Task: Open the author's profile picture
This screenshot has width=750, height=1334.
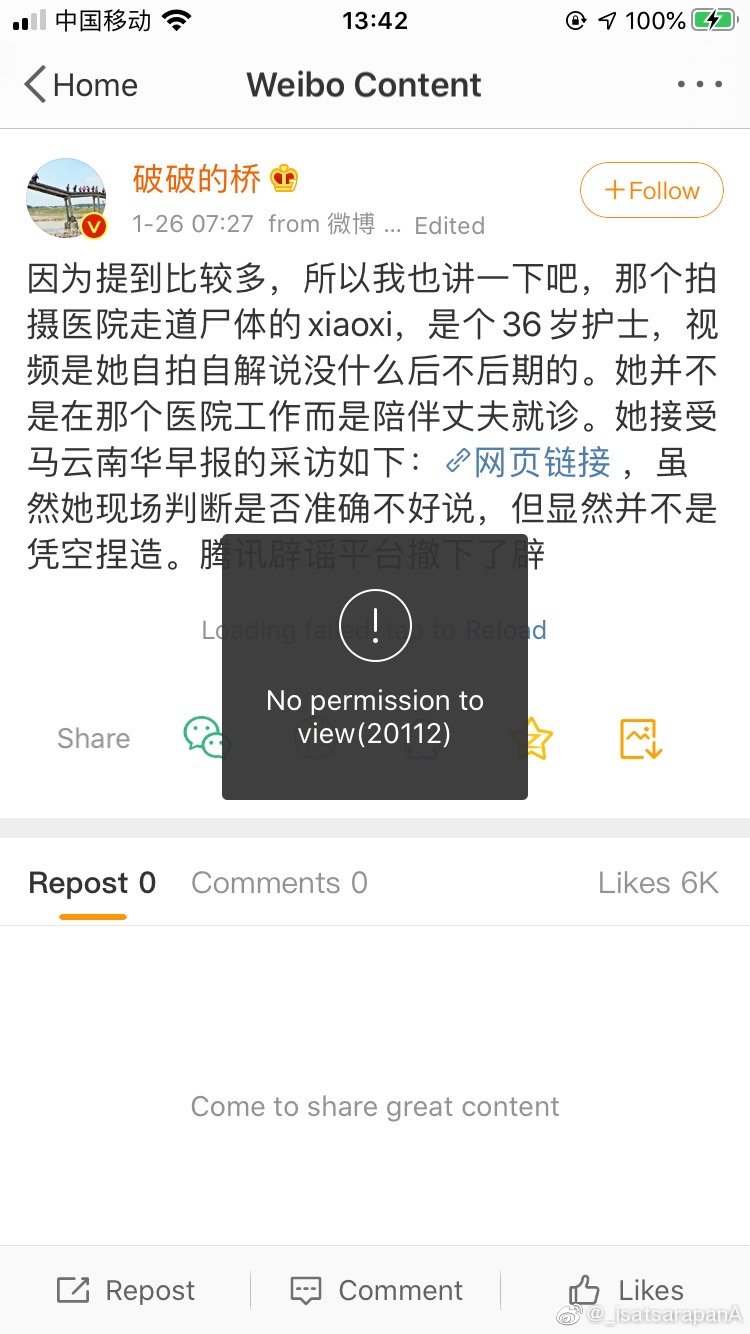Action: click(66, 198)
